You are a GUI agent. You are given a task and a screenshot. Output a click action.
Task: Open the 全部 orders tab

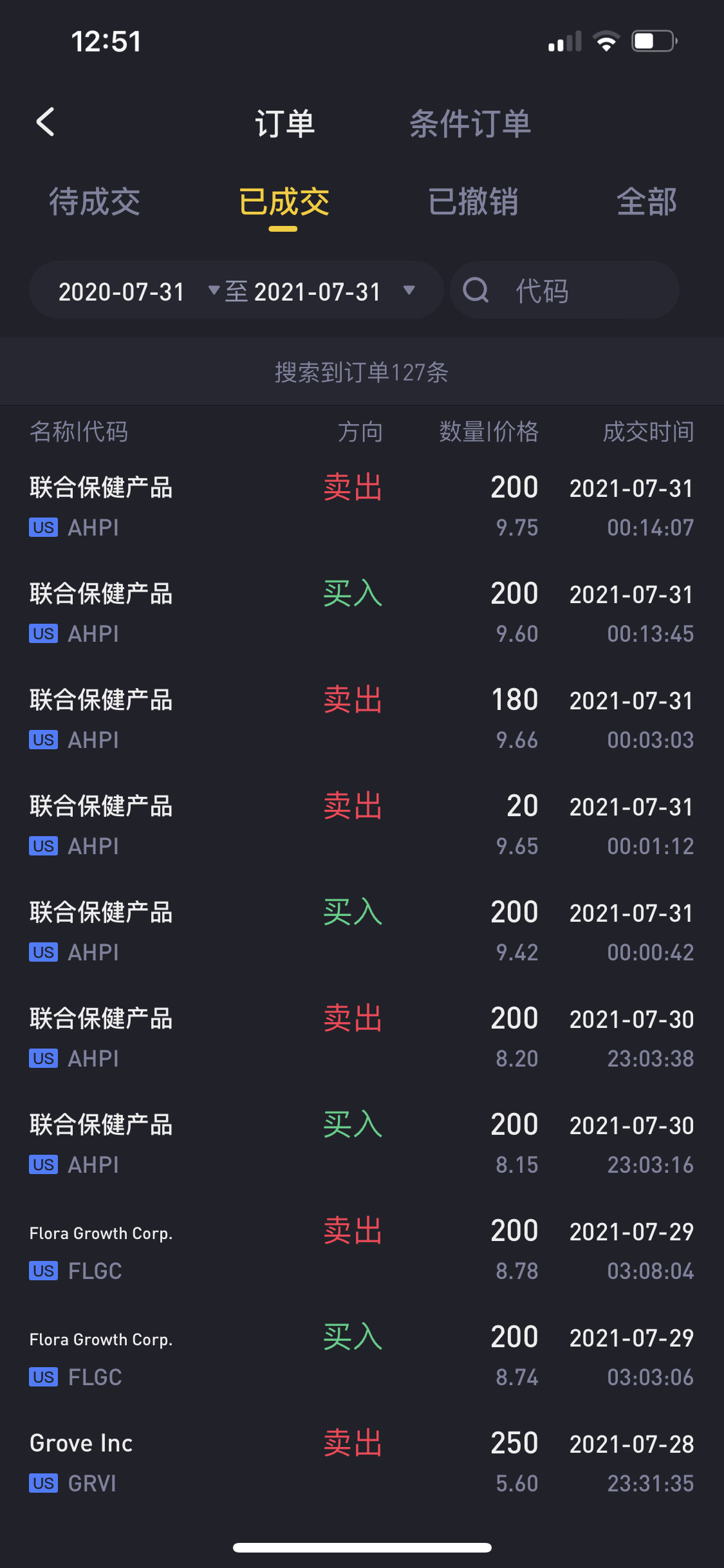coord(646,201)
